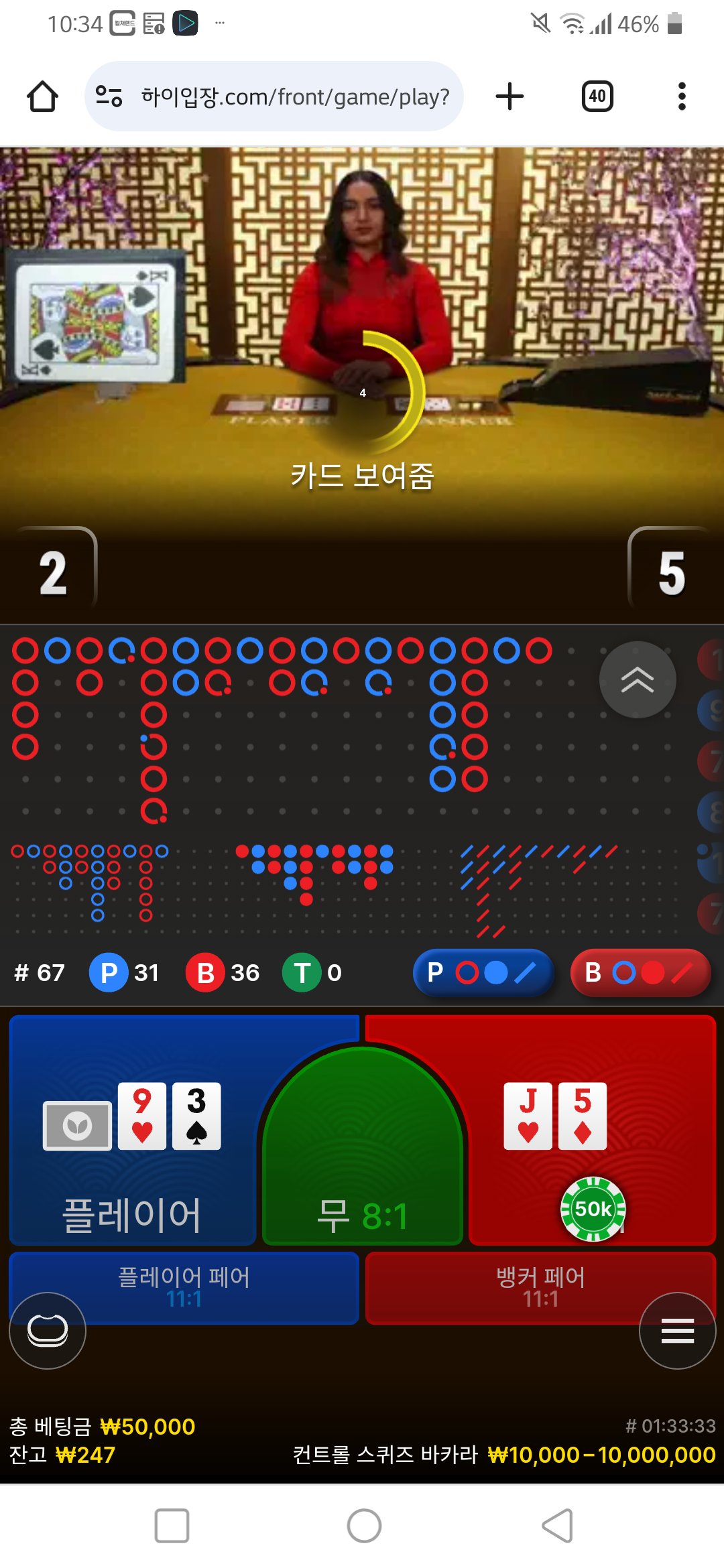
Task: Open a new browser tab
Action: pyautogui.click(x=509, y=96)
